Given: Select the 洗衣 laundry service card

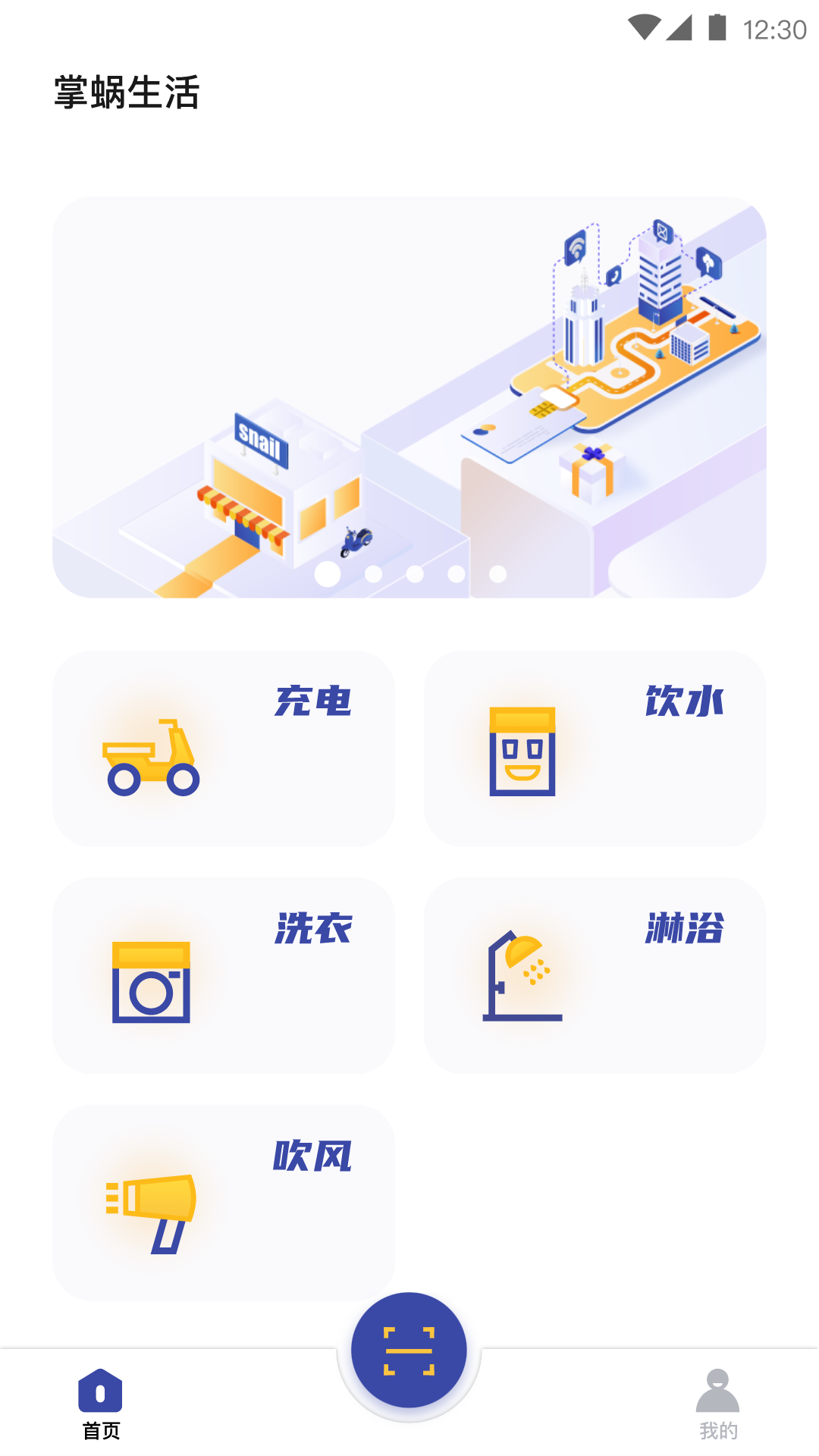Looking at the screenshot, I should [x=224, y=976].
